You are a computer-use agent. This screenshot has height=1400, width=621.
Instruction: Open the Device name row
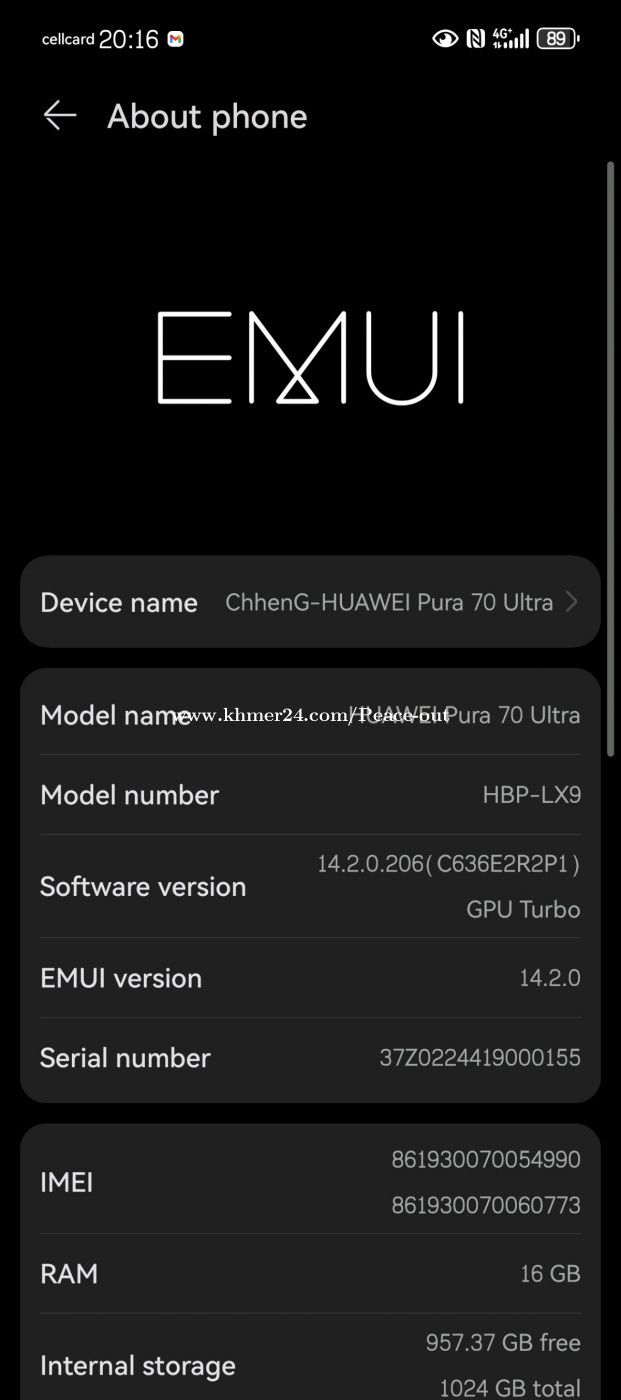pos(310,602)
